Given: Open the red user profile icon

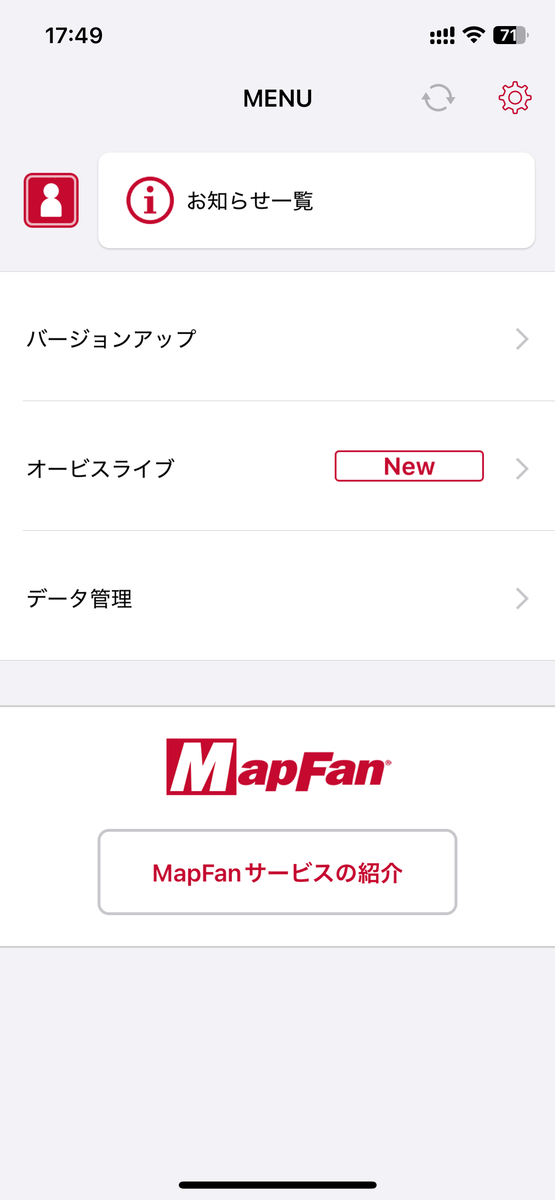Looking at the screenshot, I should [51, 201].
